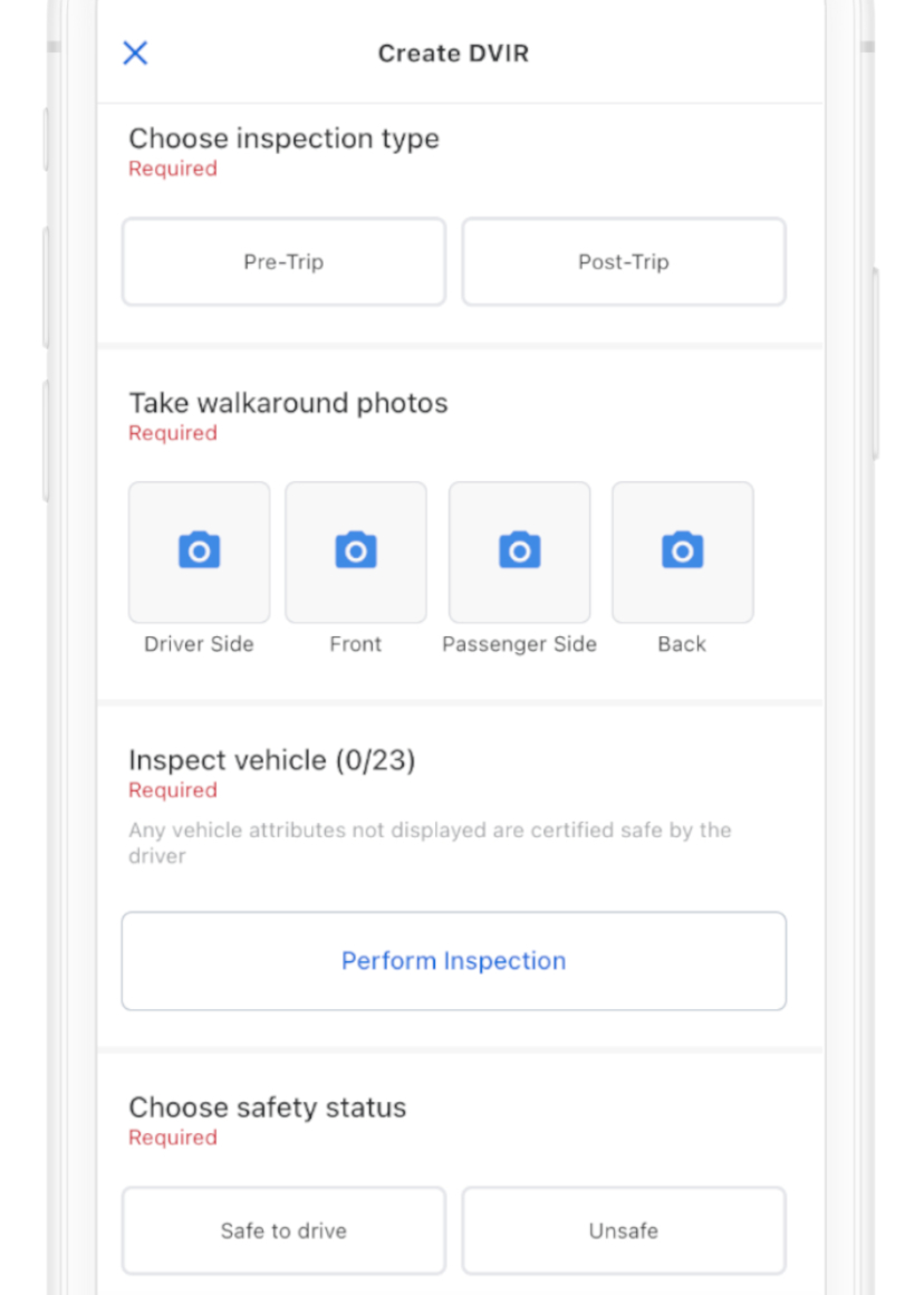This screenshot has height=1295, width=924.
Task: Mark vehicle as Safe to drive
Action: pos(284,1231)
